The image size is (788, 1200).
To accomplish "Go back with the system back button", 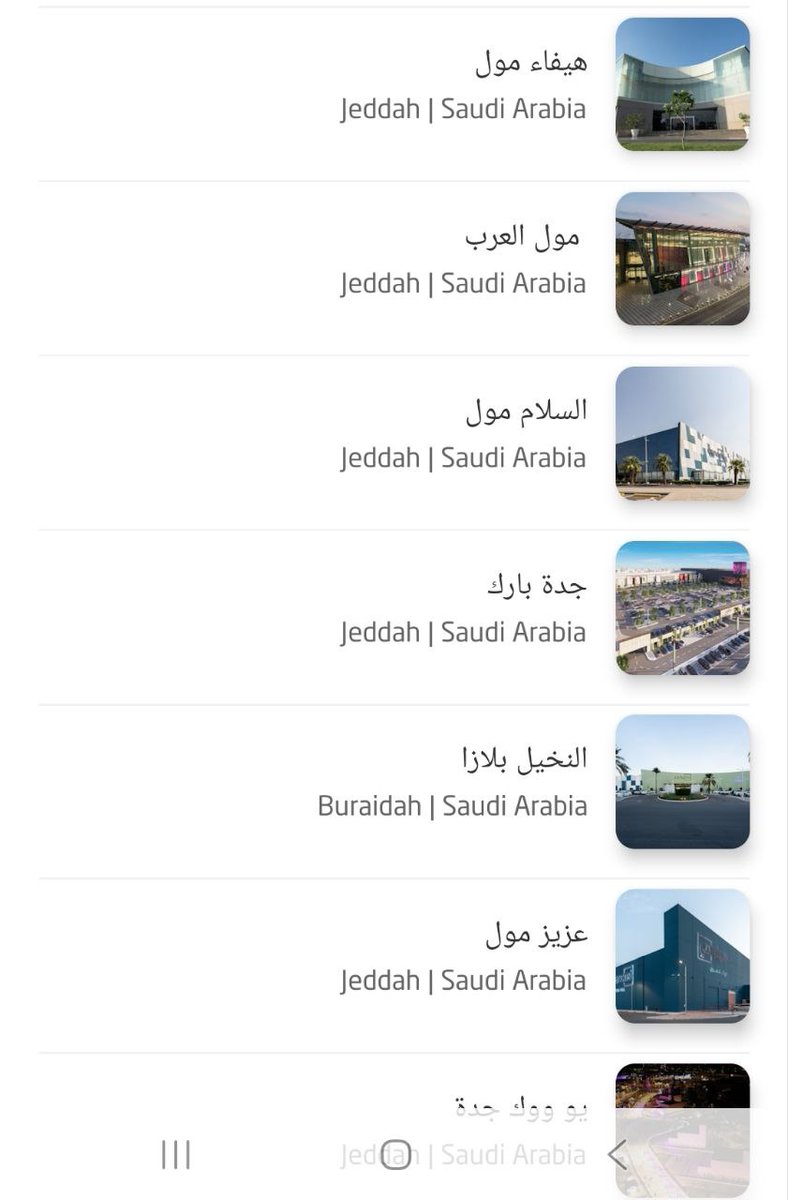I will 617,1155.
